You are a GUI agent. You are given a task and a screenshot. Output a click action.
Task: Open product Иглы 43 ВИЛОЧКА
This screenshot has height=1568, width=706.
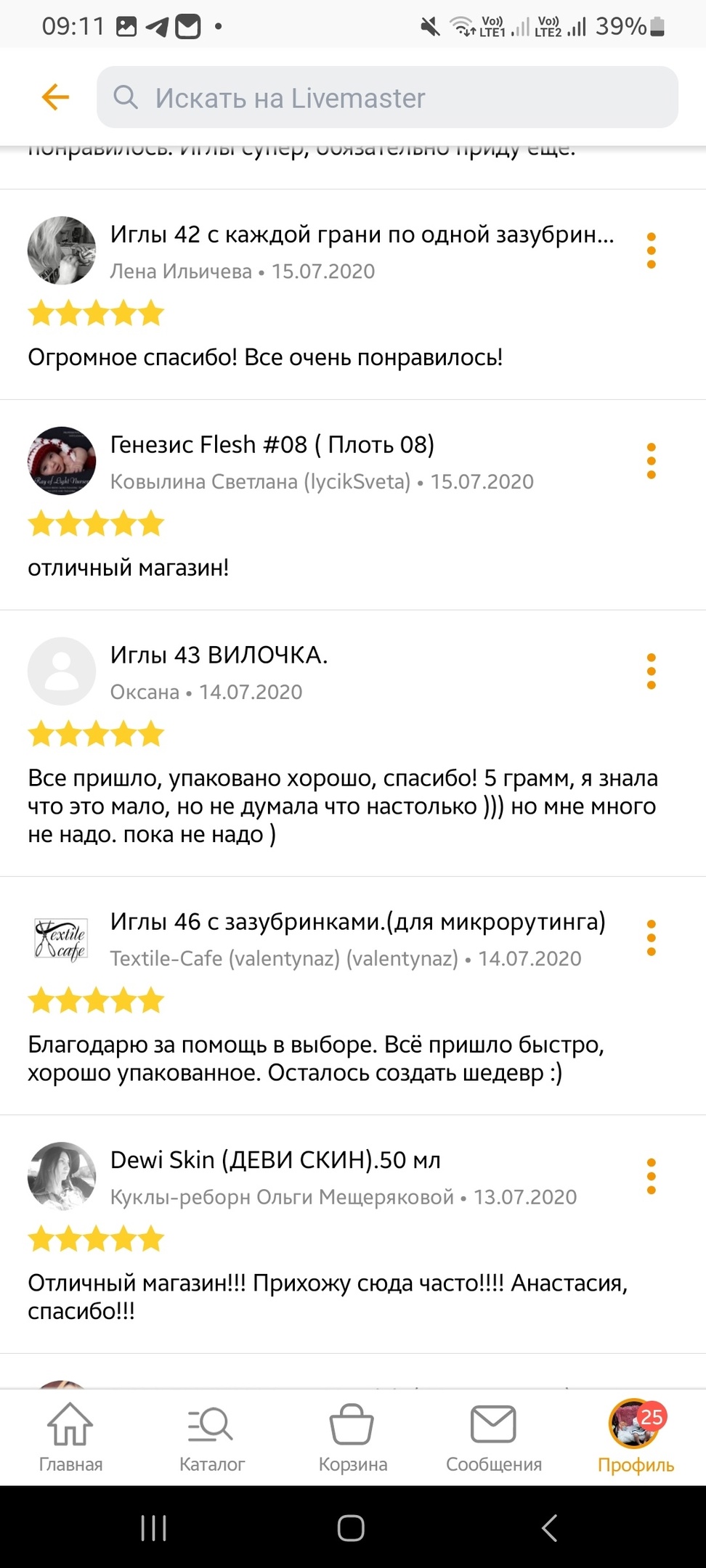tap(219, 655)
